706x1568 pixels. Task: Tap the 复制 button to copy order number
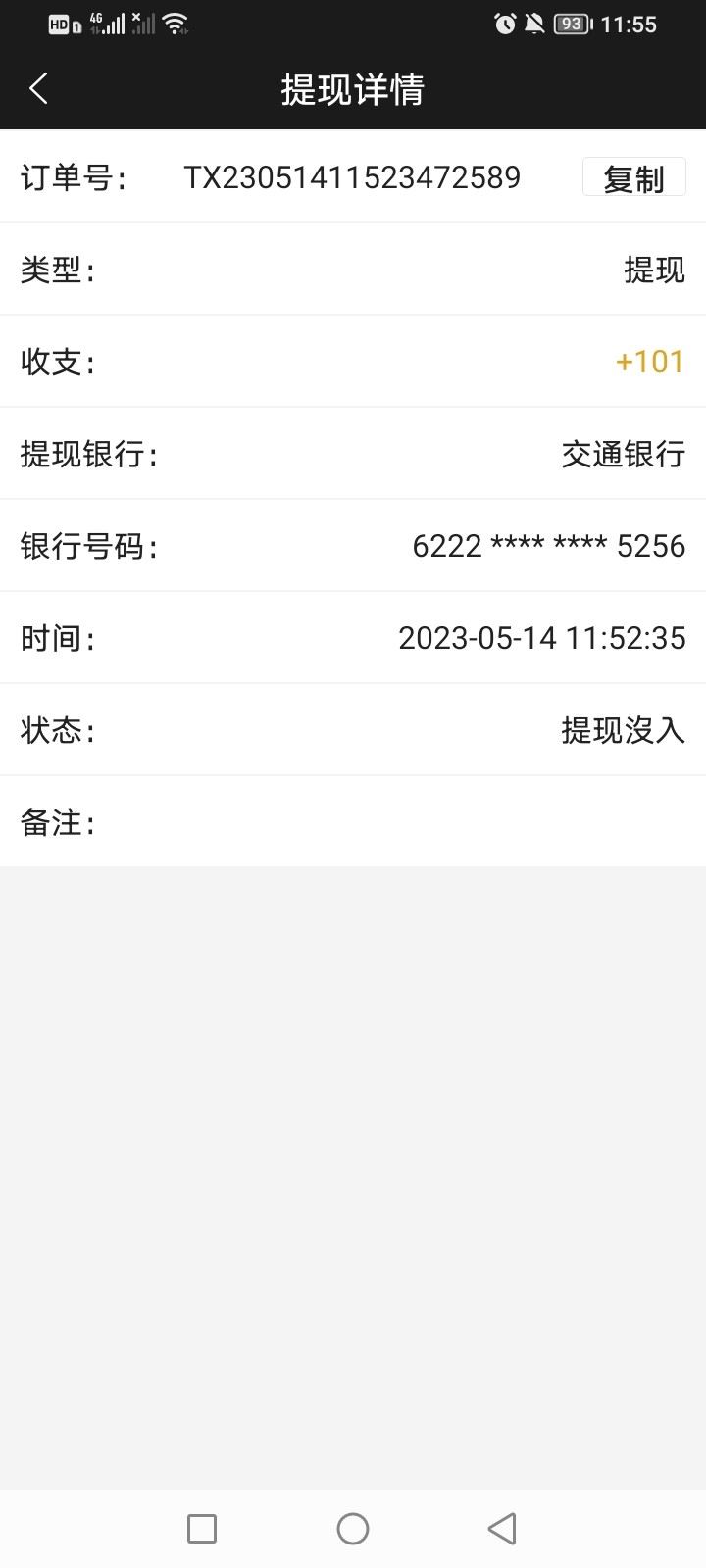(x=633, y=177)
